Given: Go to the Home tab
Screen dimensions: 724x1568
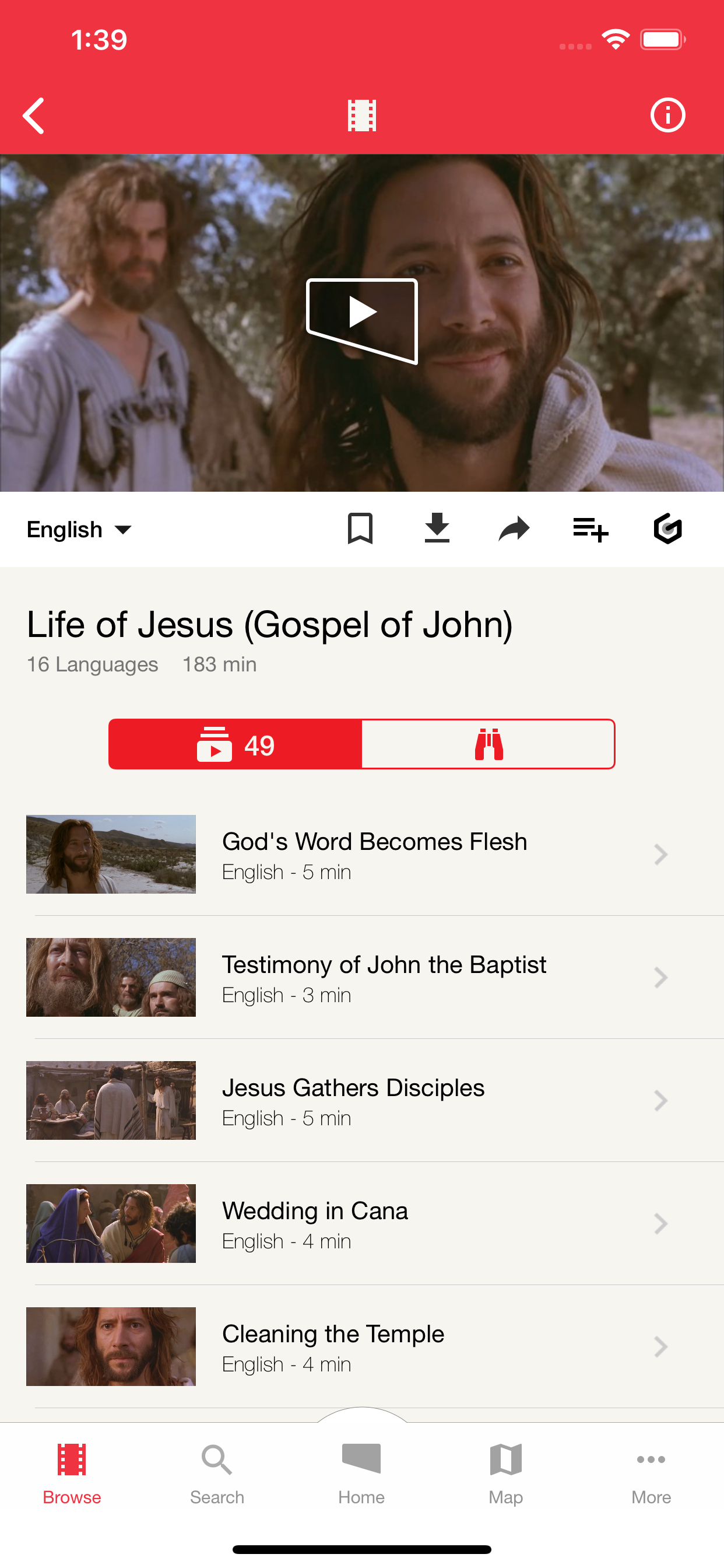Looking at the screenshot, I should coord(361,1473).
